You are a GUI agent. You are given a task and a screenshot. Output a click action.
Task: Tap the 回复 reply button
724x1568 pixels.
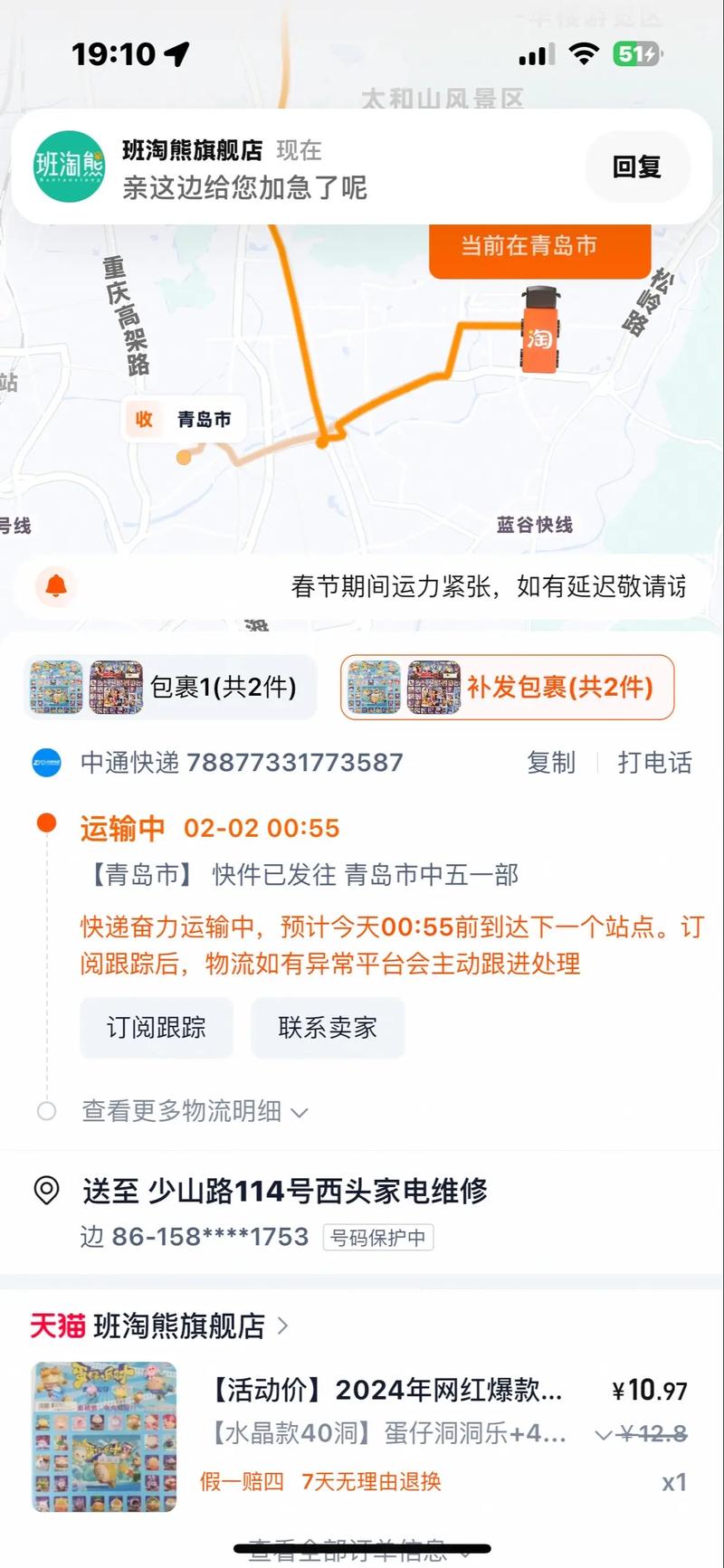coord(638,166)
